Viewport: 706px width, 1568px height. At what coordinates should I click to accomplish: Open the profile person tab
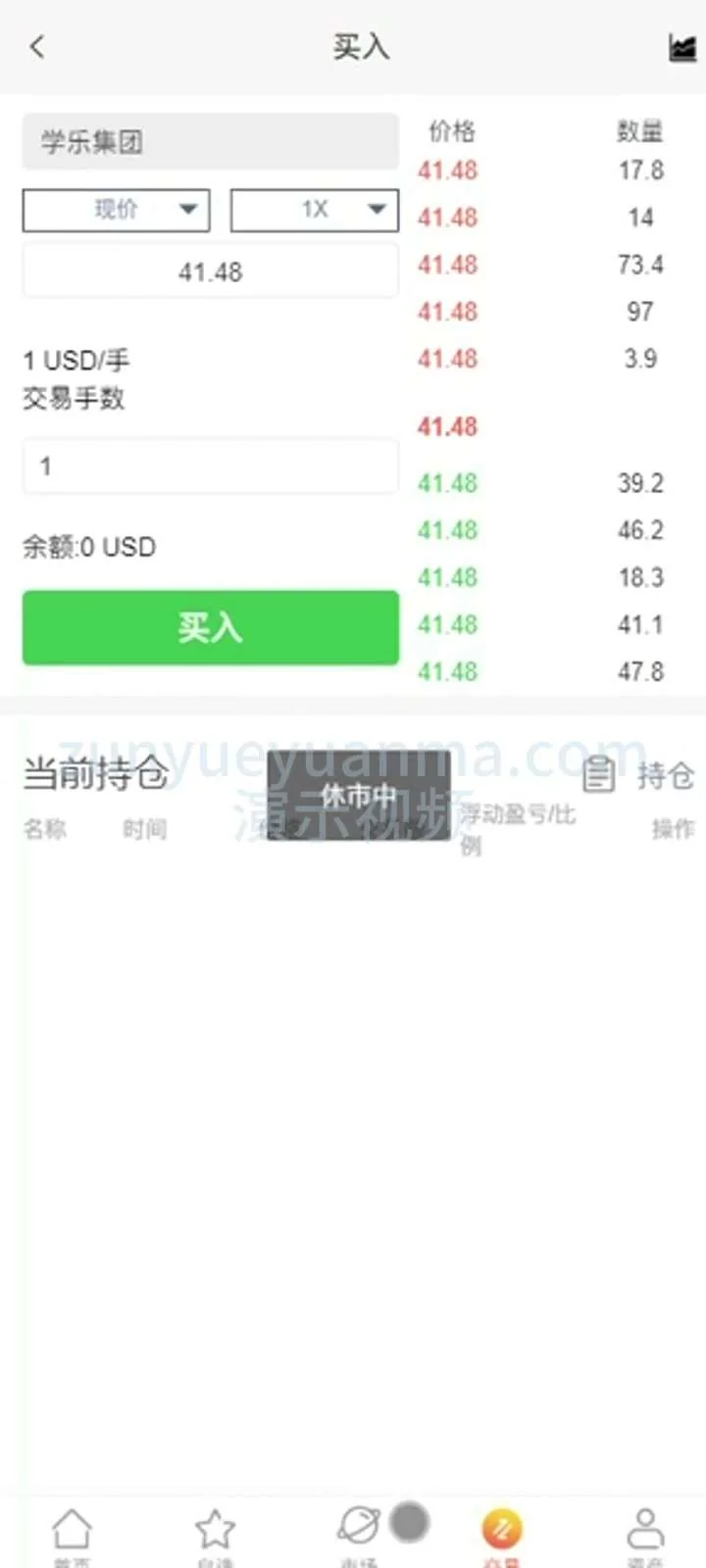(645, 1533)
